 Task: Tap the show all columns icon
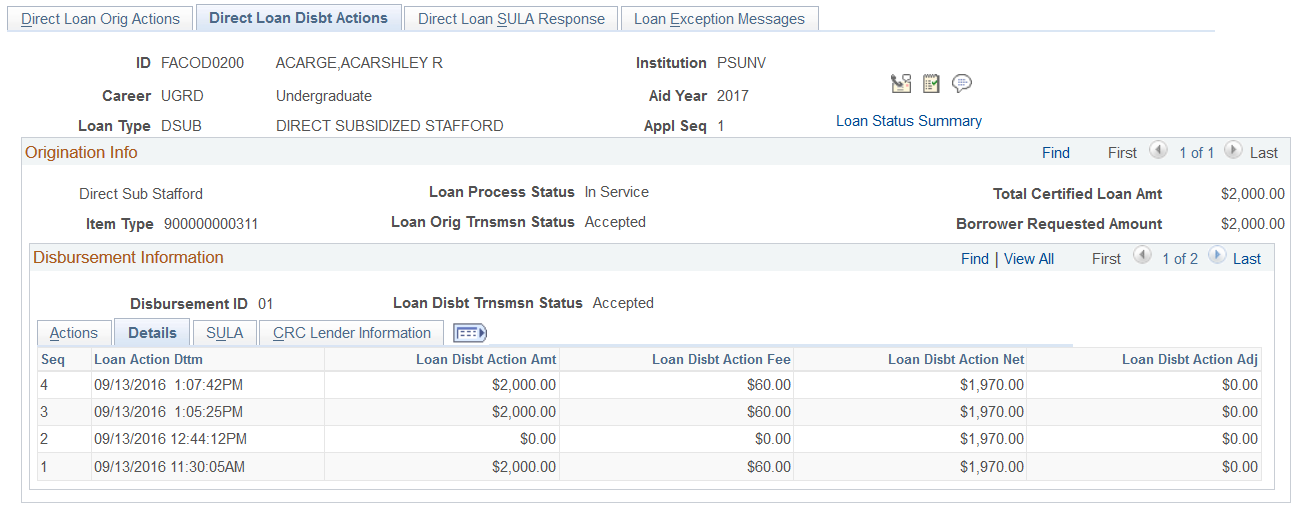pyautogui.click(x=469, y=333)
